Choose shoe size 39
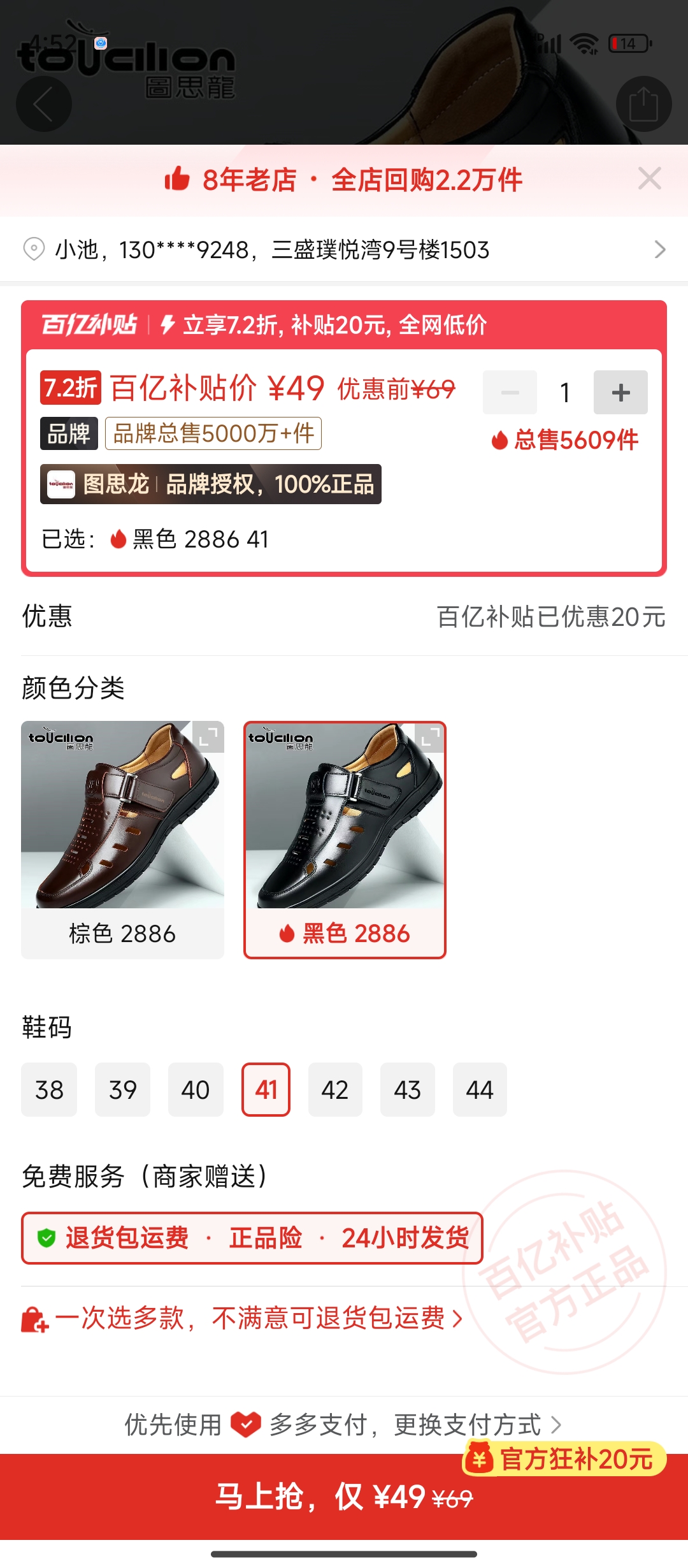 (122, 1090)
